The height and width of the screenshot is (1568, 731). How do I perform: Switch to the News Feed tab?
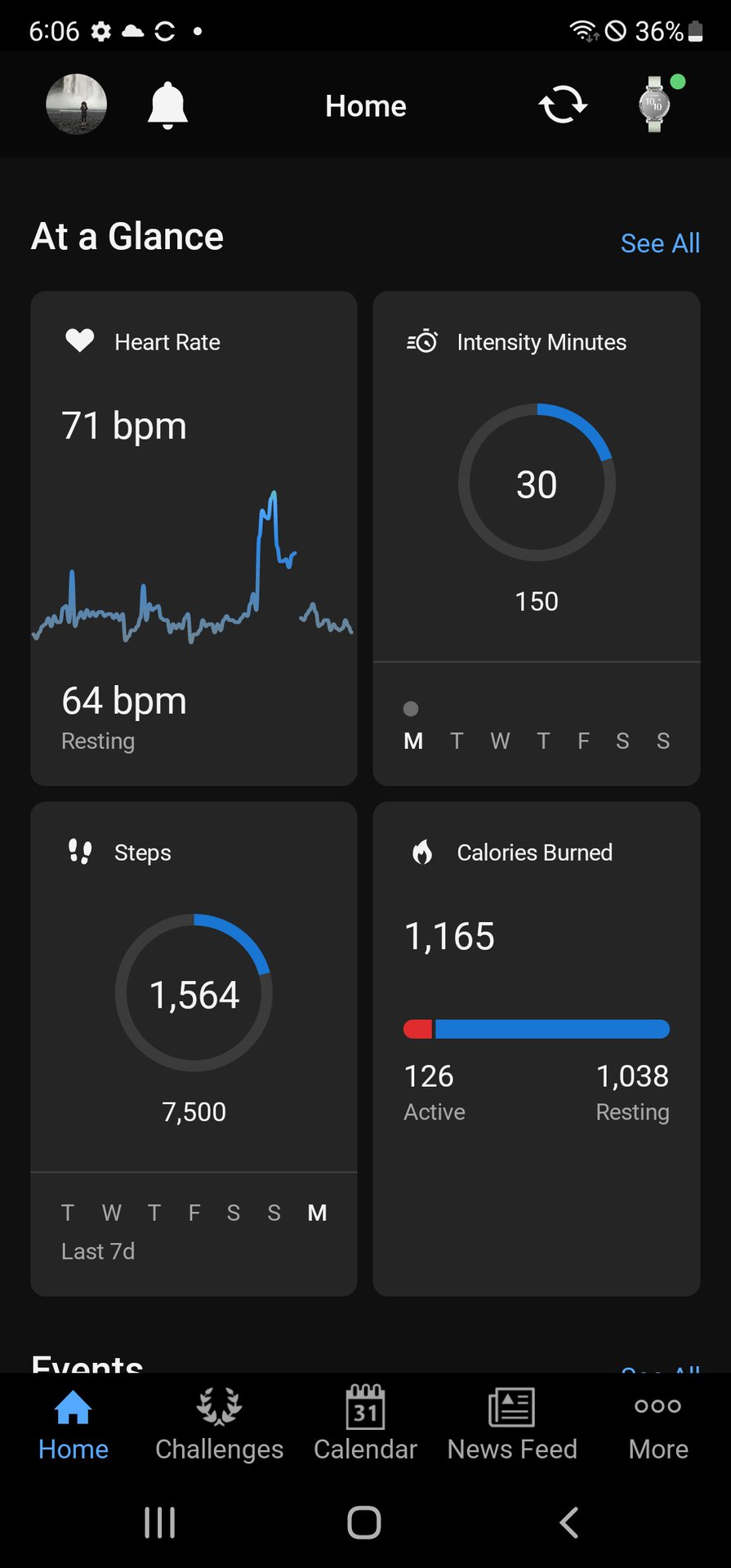[x=512, y=1424]
